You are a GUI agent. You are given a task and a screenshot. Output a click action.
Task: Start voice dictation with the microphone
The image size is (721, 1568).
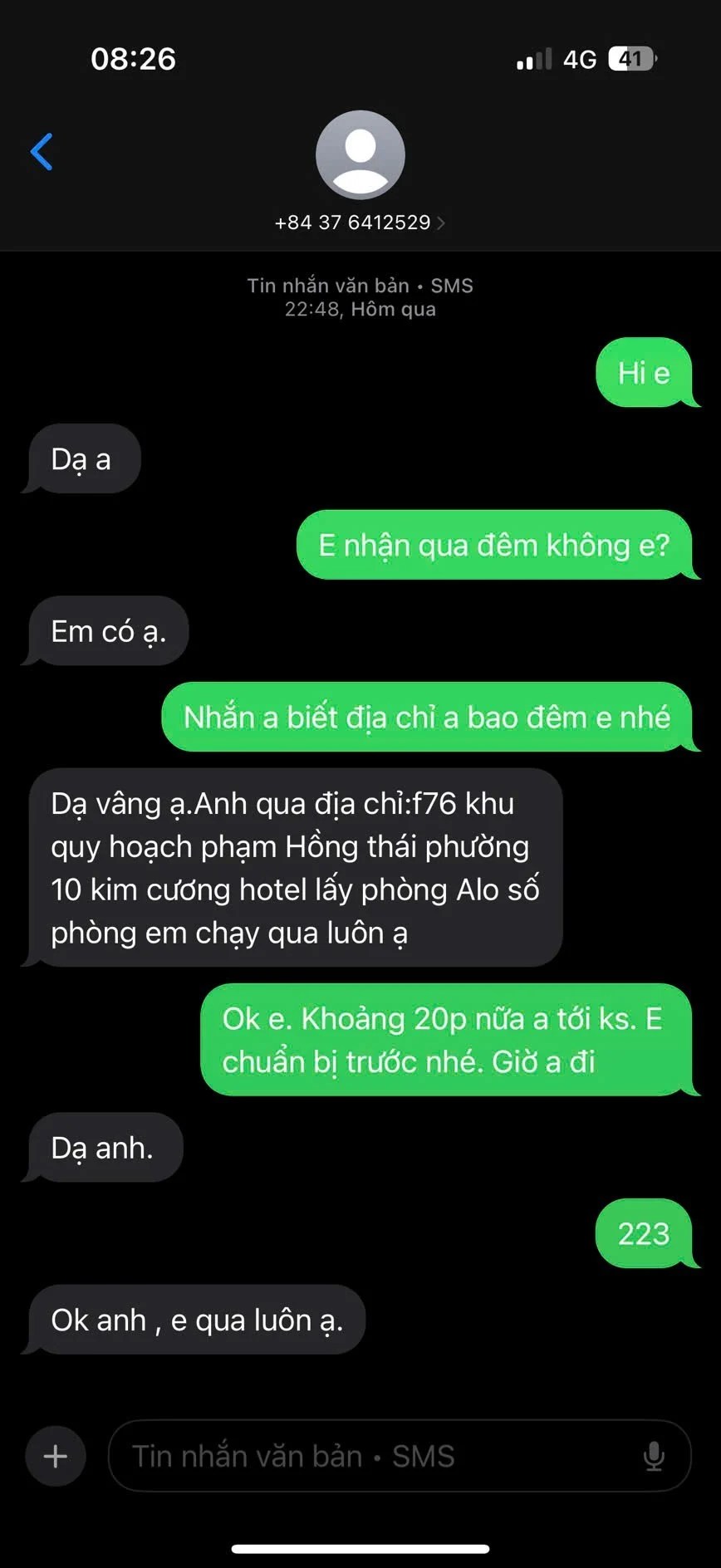coord(654,1456)
